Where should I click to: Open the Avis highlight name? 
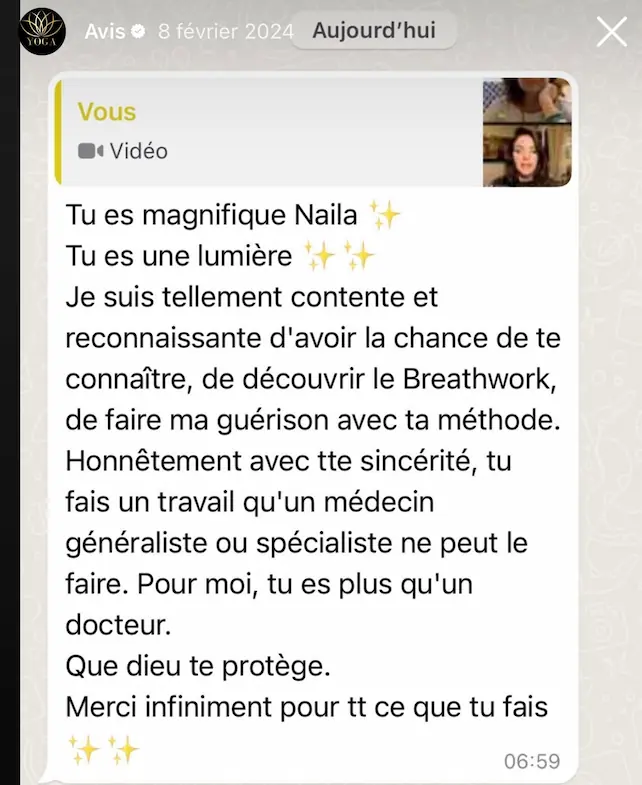click(x=104, y=31)
